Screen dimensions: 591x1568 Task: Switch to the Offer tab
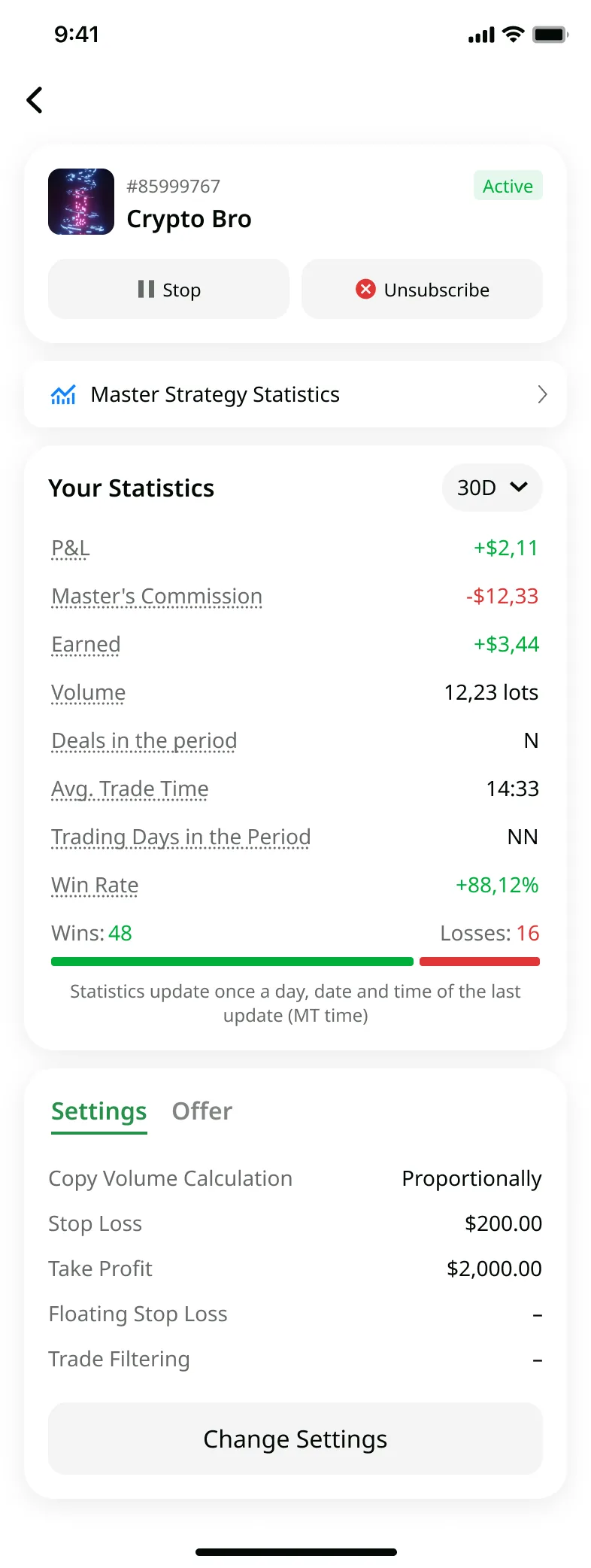tap(202, 1111)
